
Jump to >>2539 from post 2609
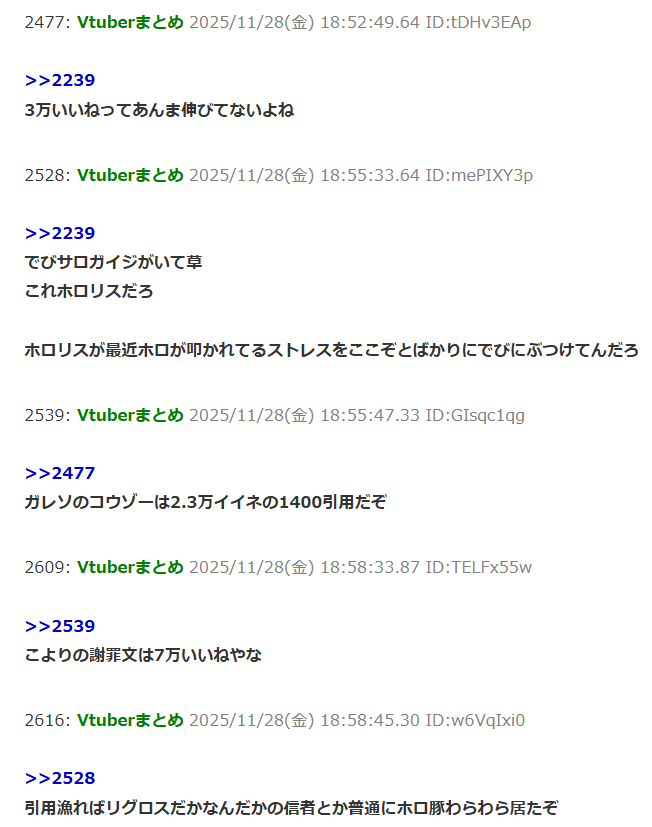pyautogui.click(x=60, y=626)
